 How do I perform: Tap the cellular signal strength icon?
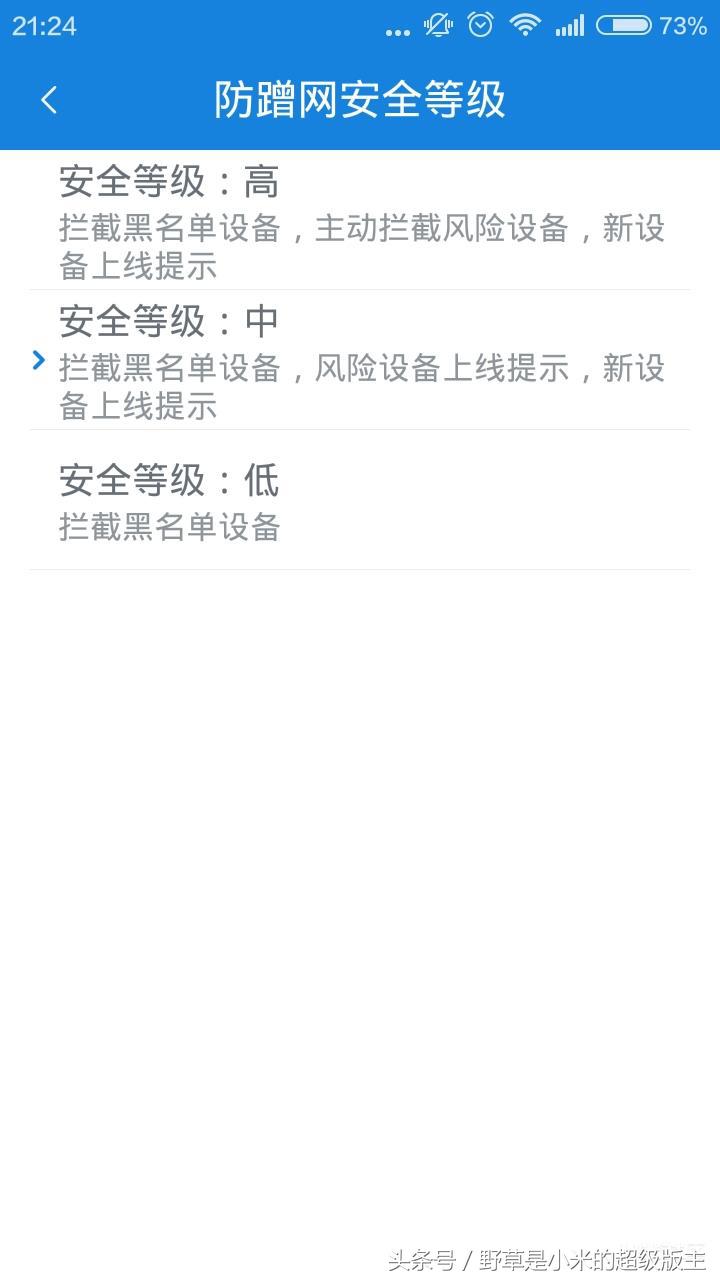570,27
